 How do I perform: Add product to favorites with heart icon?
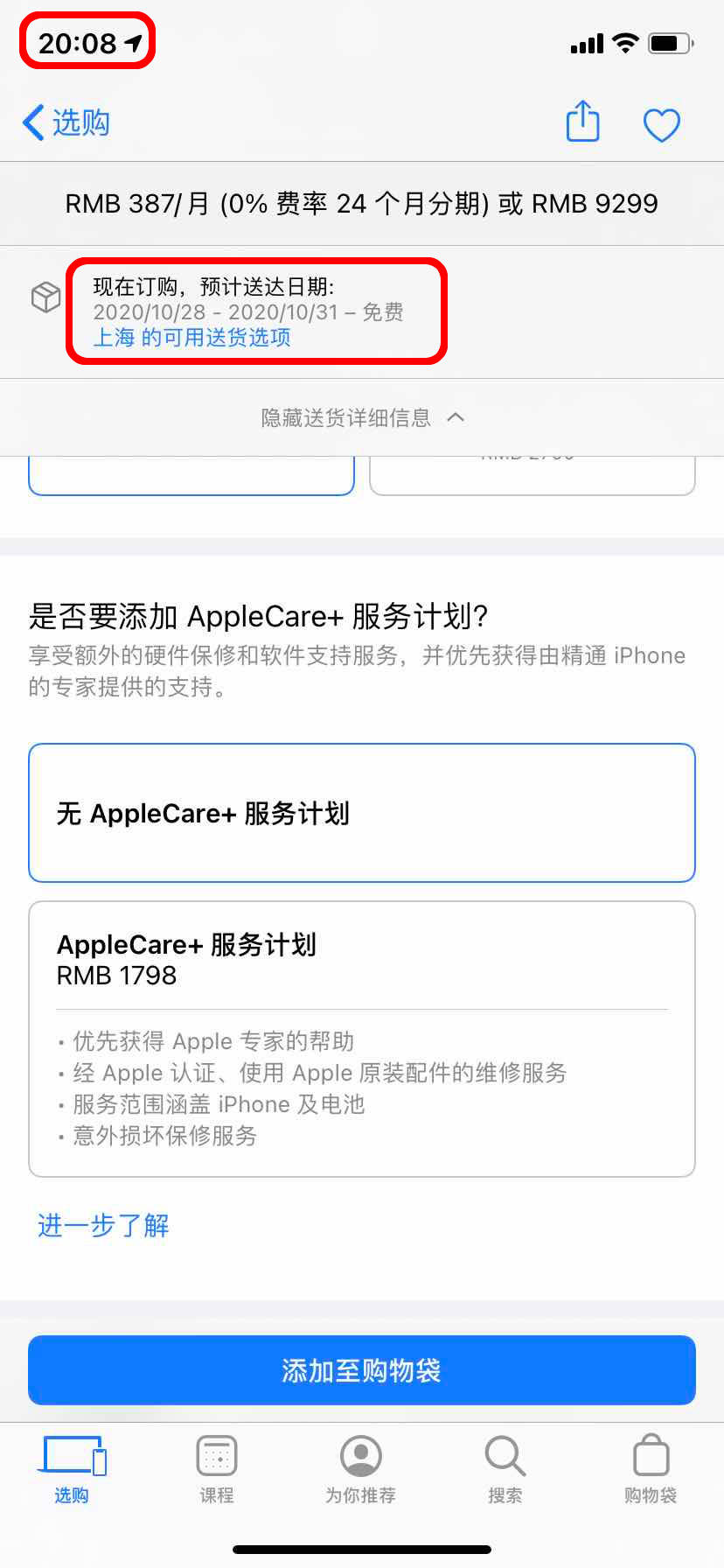coord(662,125)
